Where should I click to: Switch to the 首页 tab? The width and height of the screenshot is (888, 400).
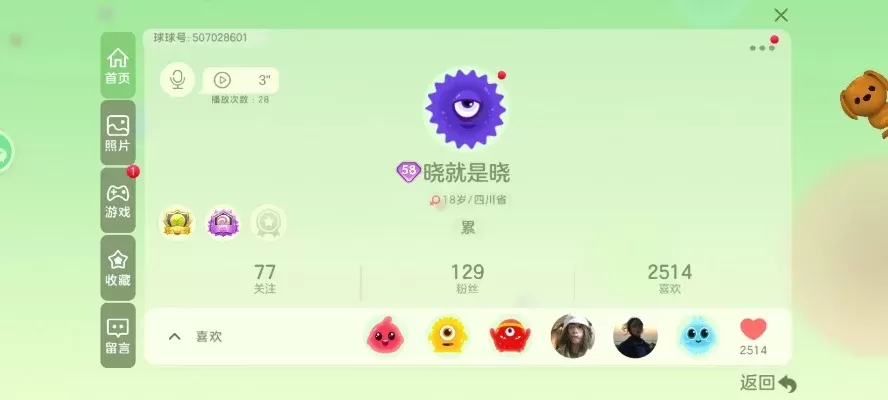118,66
